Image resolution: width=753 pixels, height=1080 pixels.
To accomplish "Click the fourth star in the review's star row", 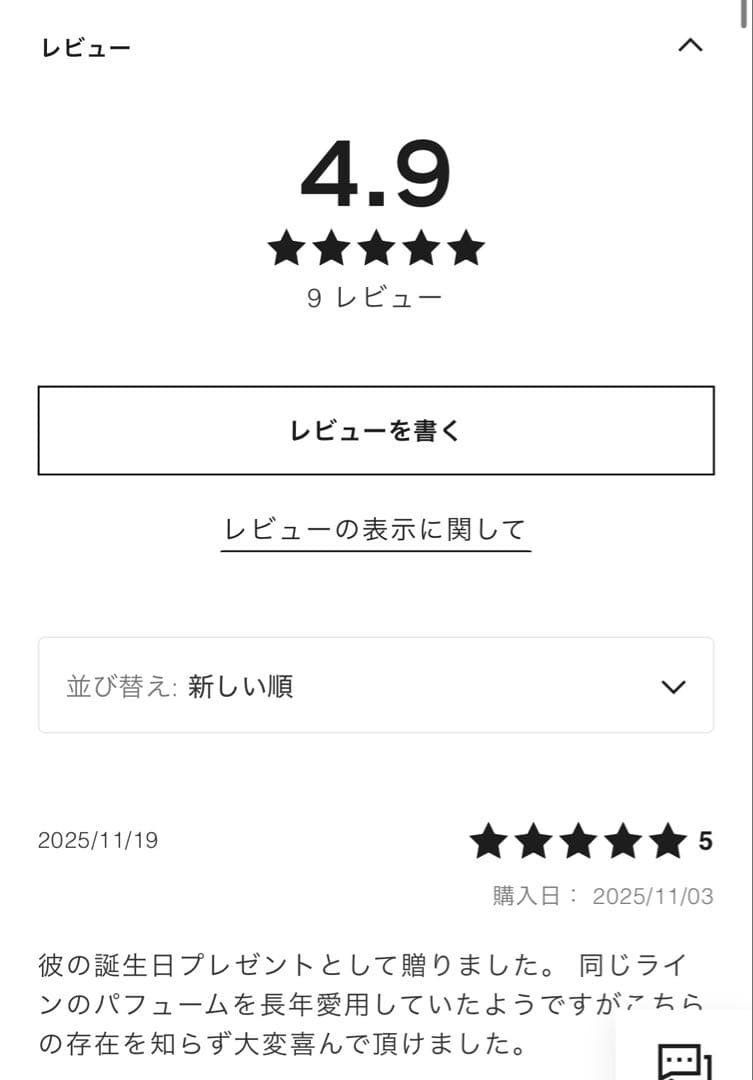I will click(621, 842).
